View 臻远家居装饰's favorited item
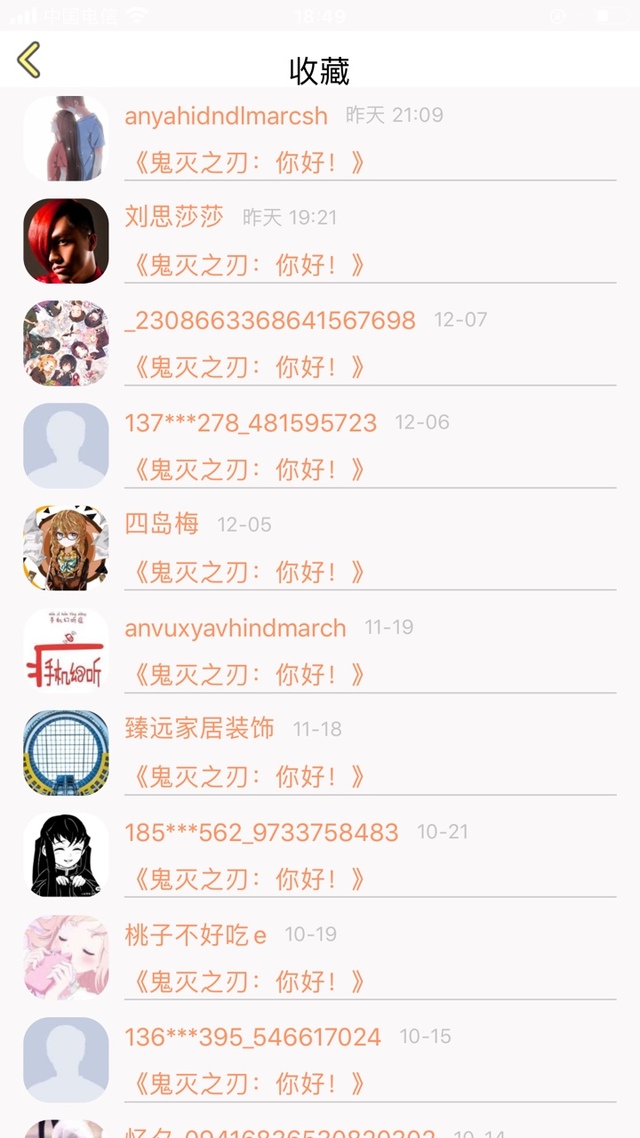The image size is (640, 1138). click(x=320, y=753)
